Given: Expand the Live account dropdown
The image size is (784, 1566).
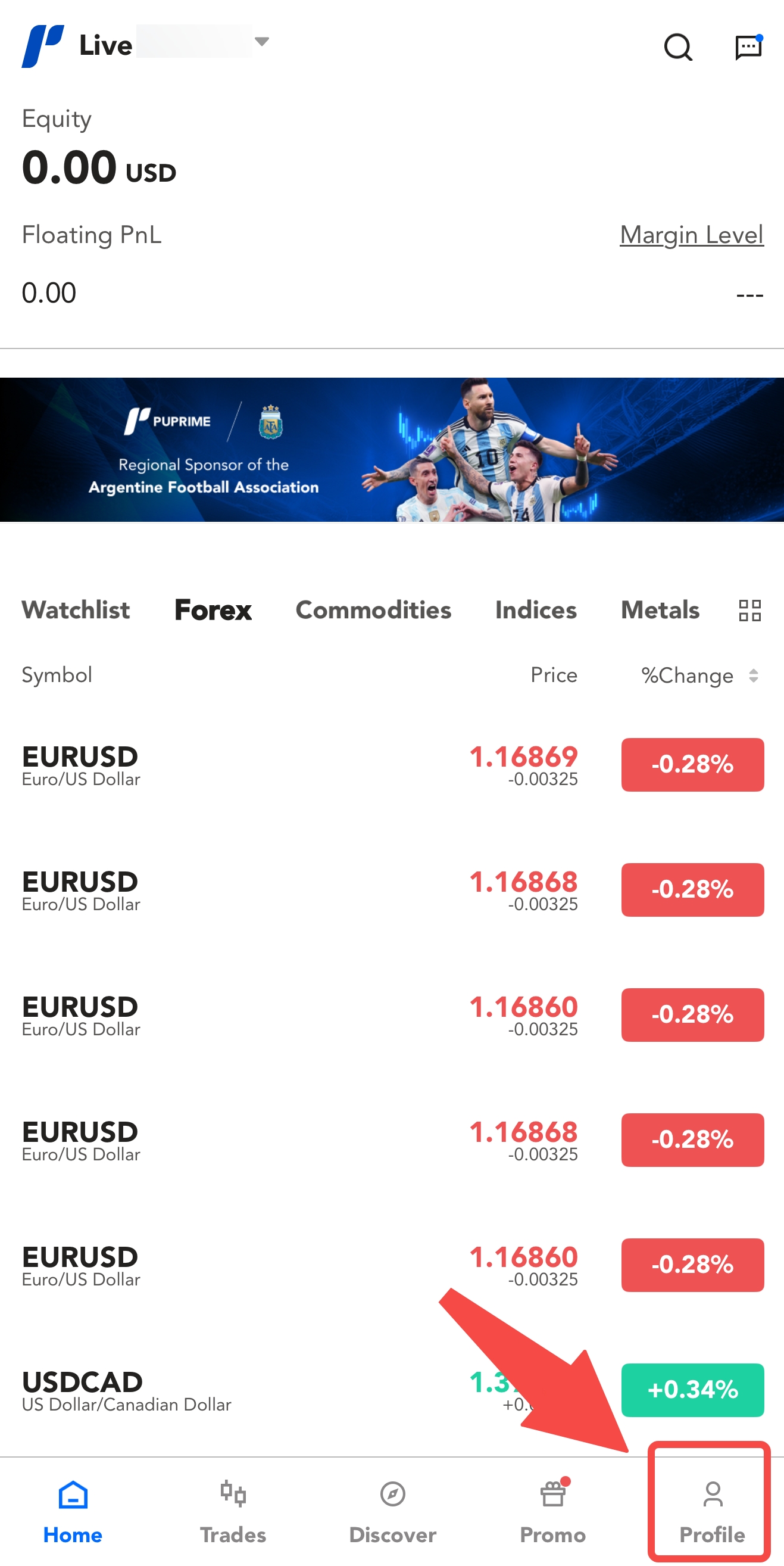Looking at the screenshot, I should 261,42.
